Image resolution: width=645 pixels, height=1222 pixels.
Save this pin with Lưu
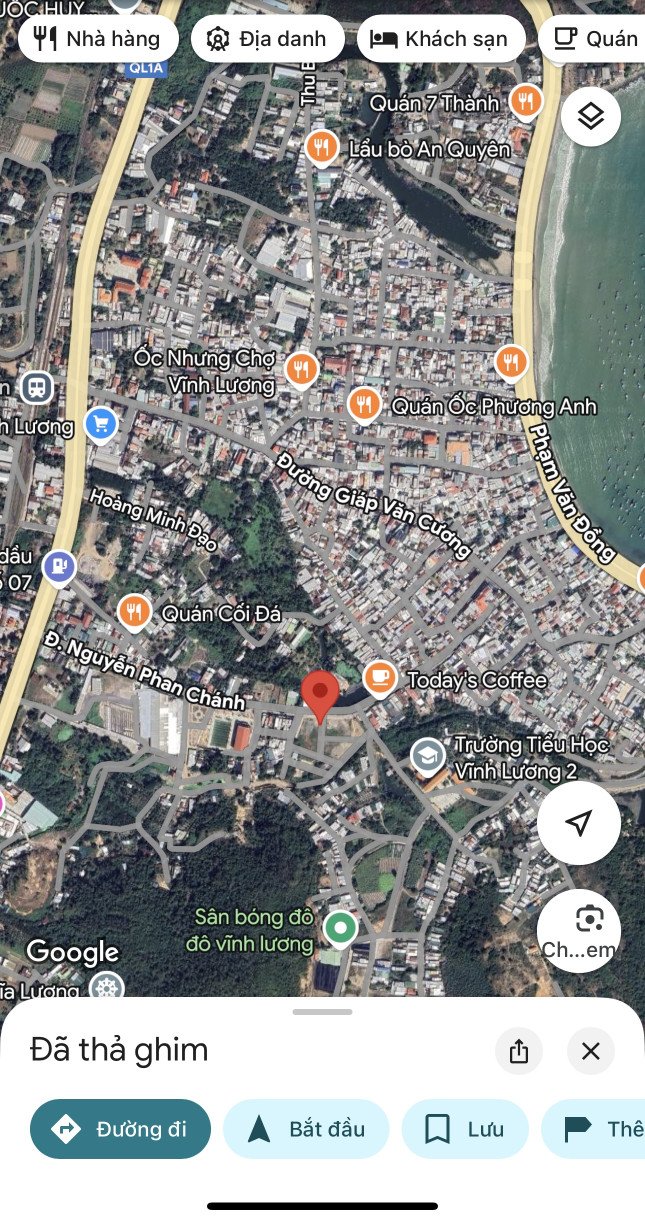(465, 1129)
